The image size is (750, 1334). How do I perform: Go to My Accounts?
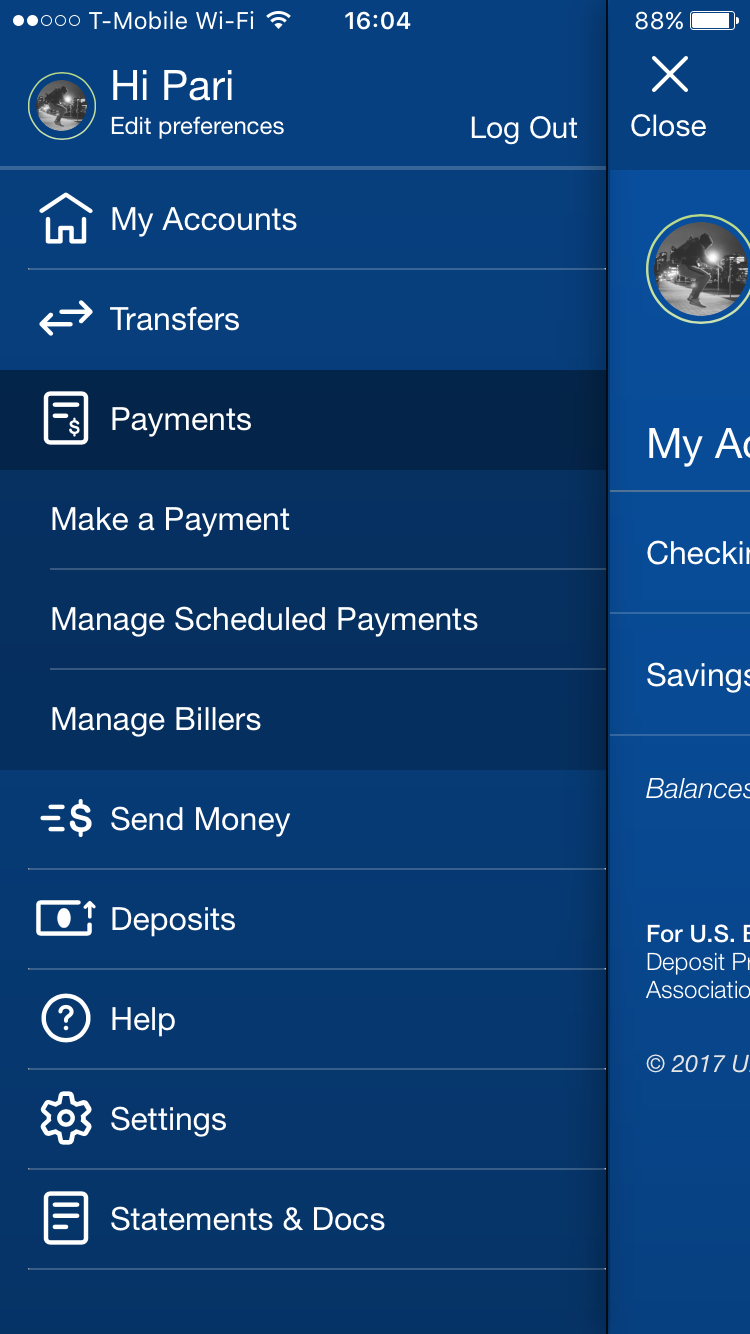pyautogui.click(x=203, y=220)
